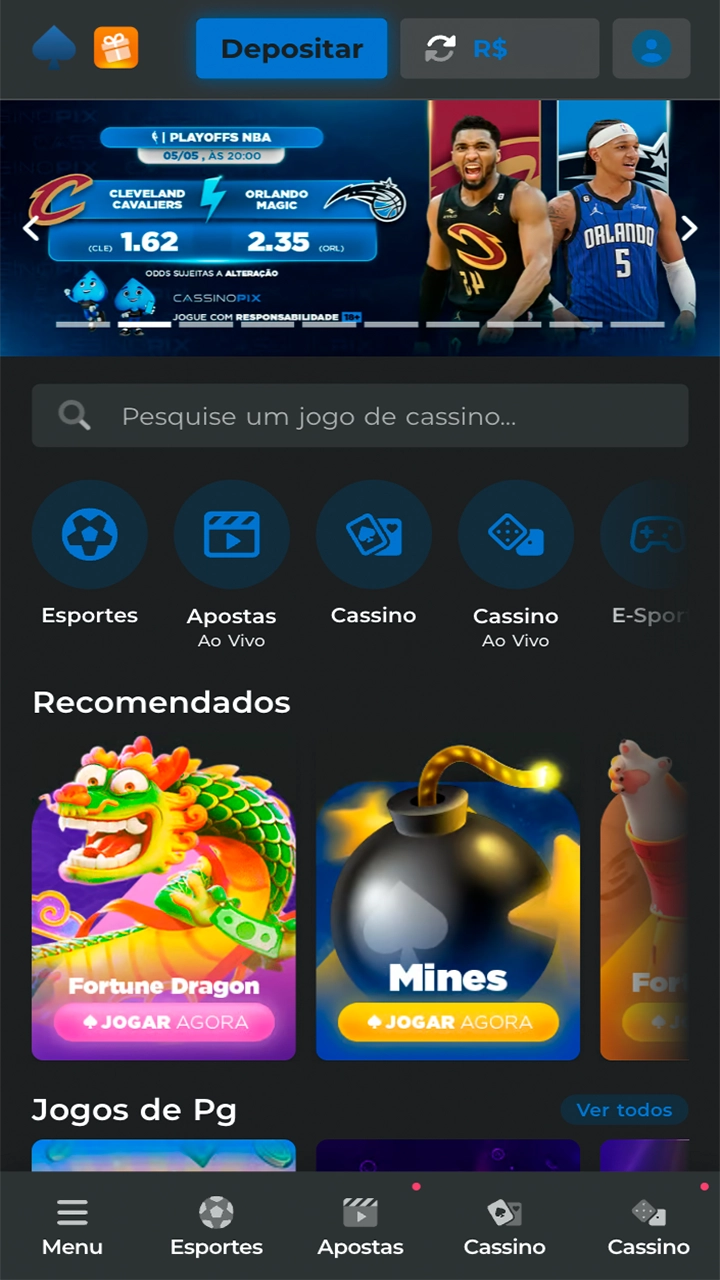Open Ver todos for Jogos de Pg
Viewport: 720px width, 1280px height.
624,1110
